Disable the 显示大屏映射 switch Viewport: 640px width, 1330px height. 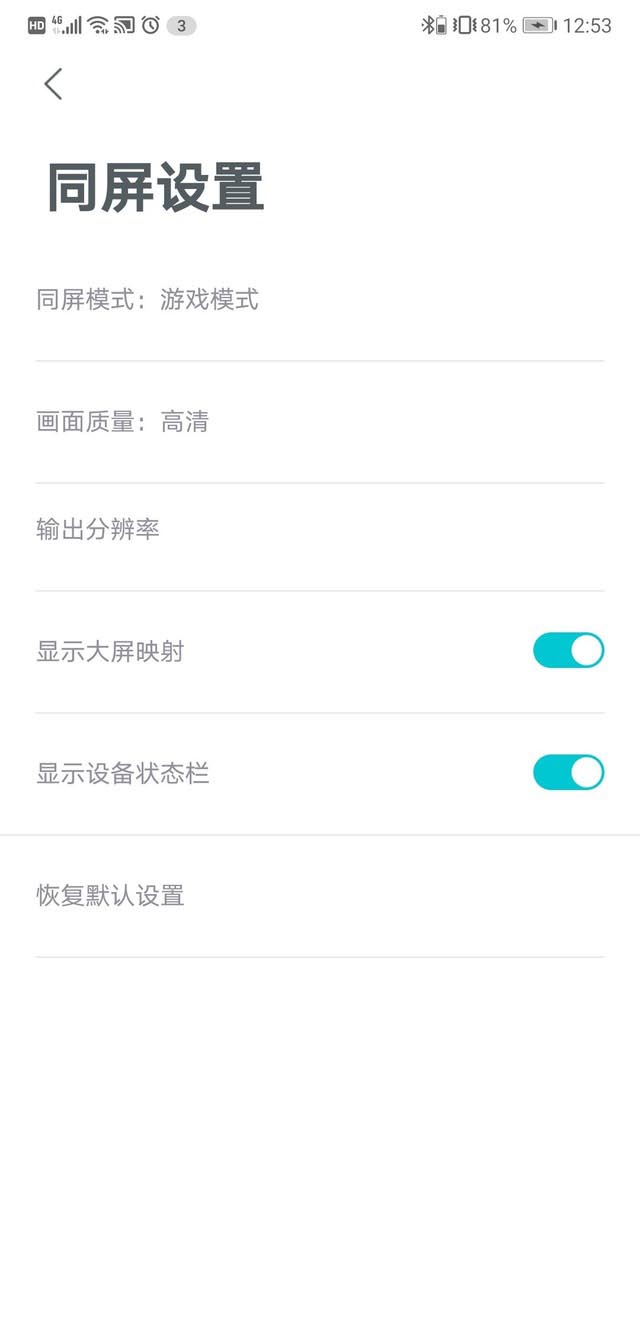(568, 651)
